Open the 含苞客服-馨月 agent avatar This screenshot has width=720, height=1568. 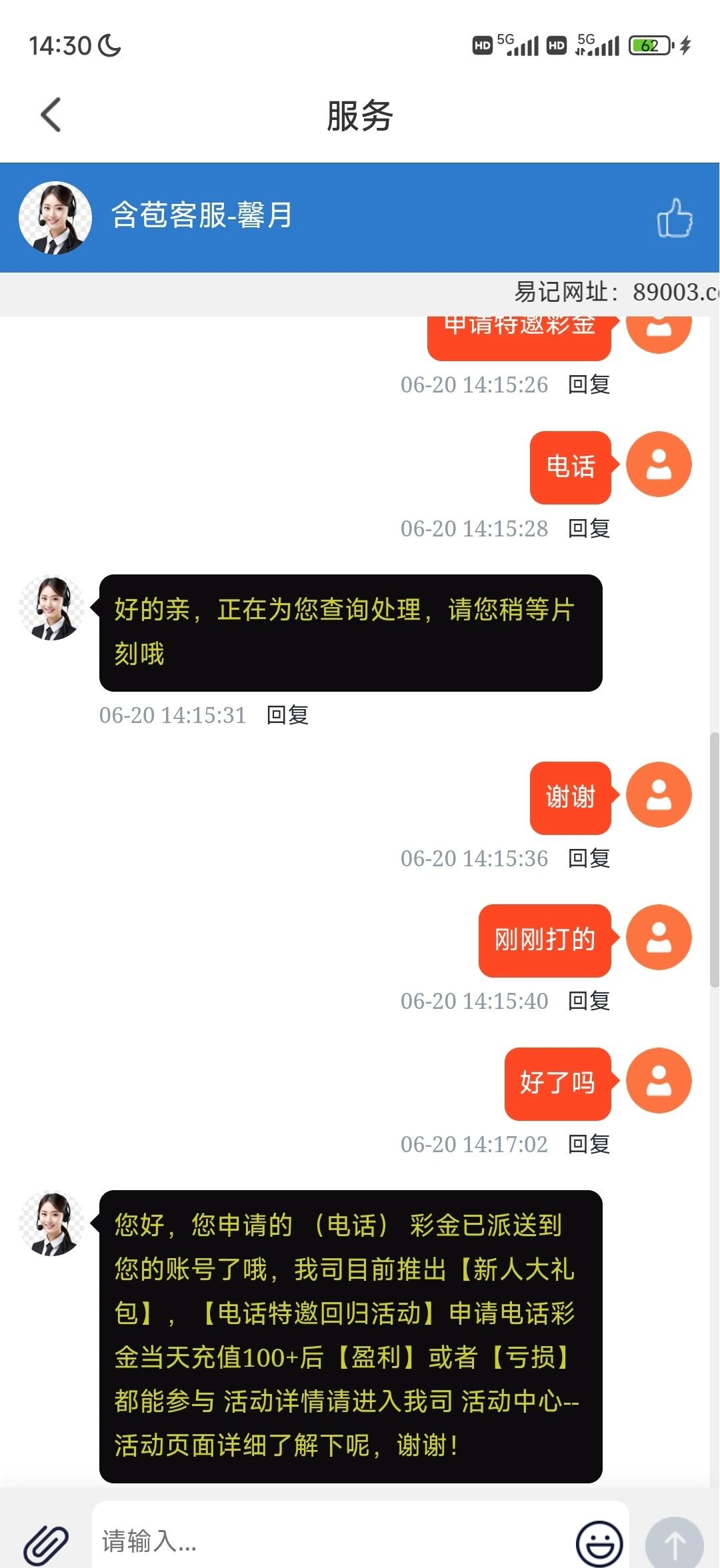click(x=55, y=218)
